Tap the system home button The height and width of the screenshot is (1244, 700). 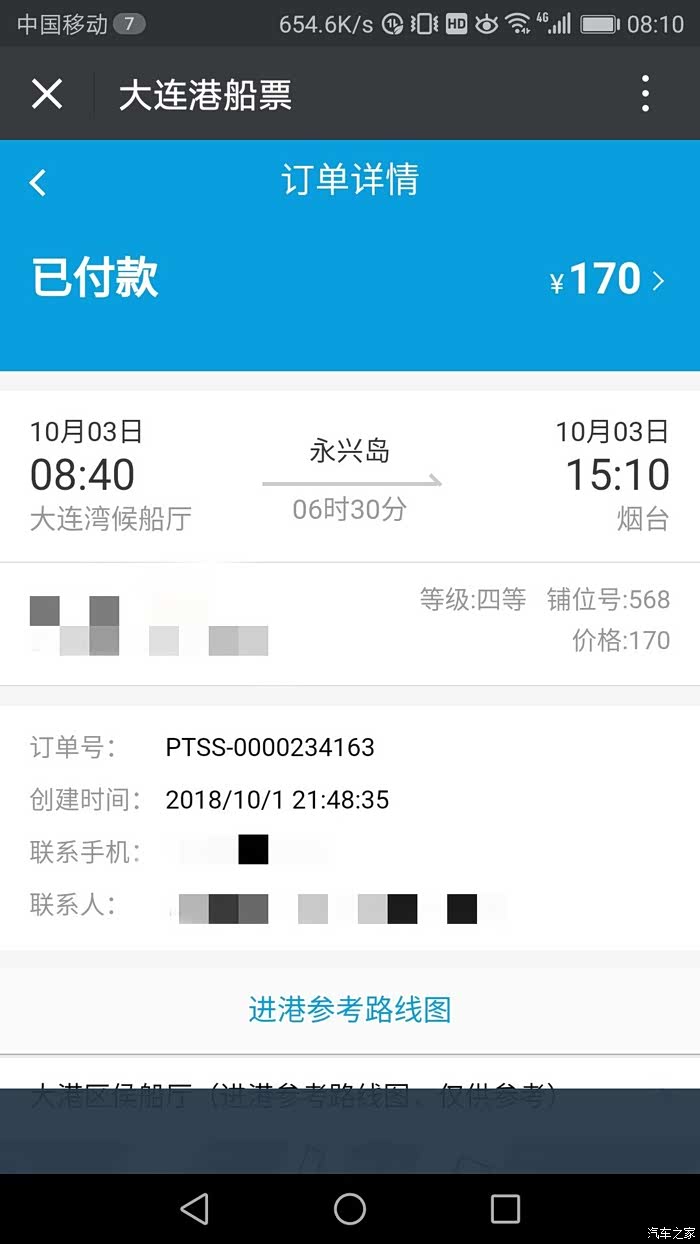[x=350, y=1209]
